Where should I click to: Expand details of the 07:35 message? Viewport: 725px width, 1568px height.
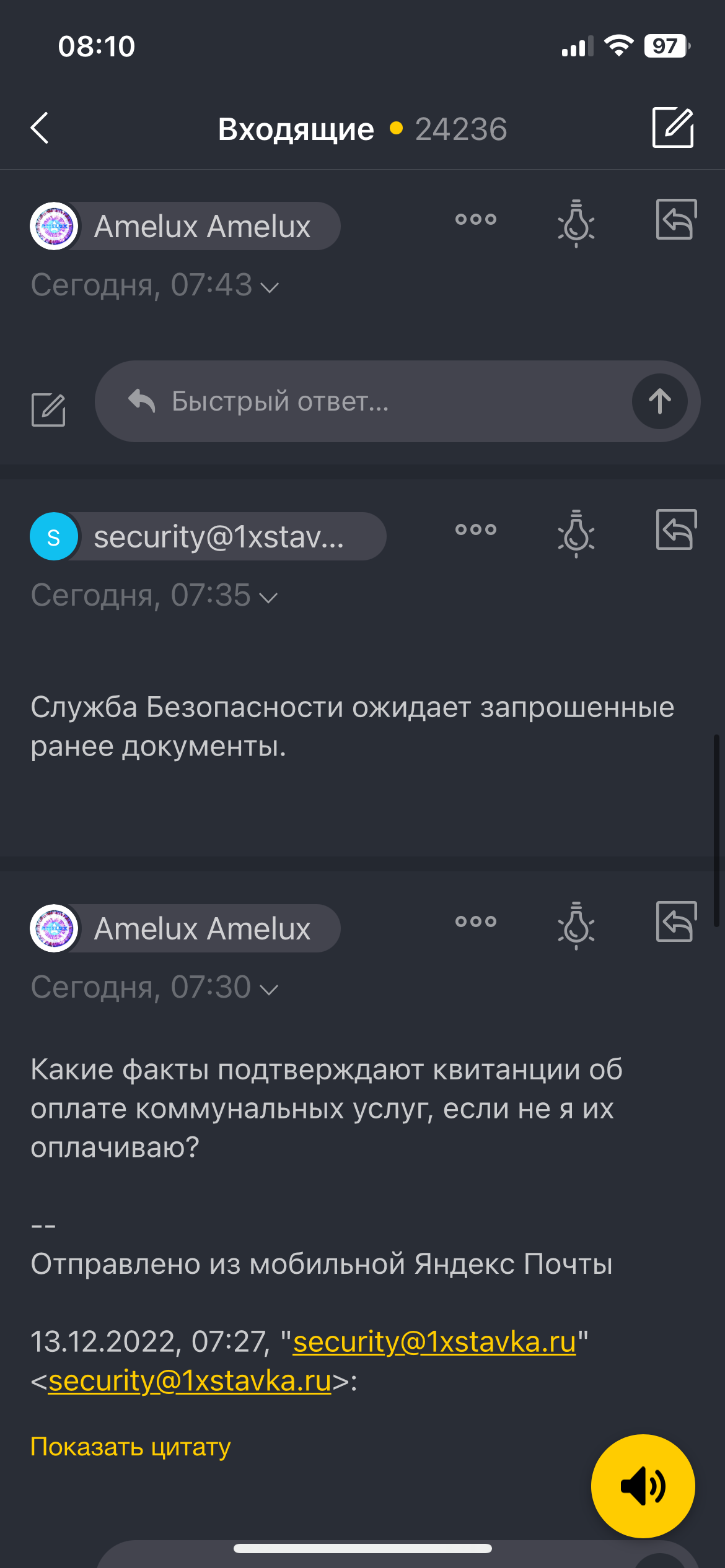(x=268, y=597)
